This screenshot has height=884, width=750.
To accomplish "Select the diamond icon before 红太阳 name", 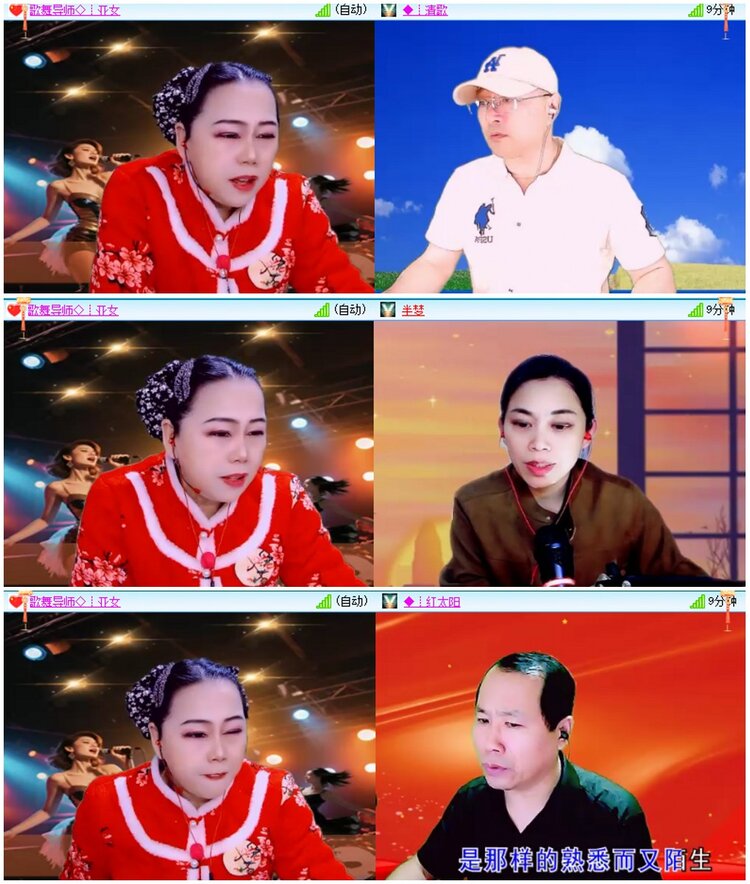I will (x=408, y=604).
